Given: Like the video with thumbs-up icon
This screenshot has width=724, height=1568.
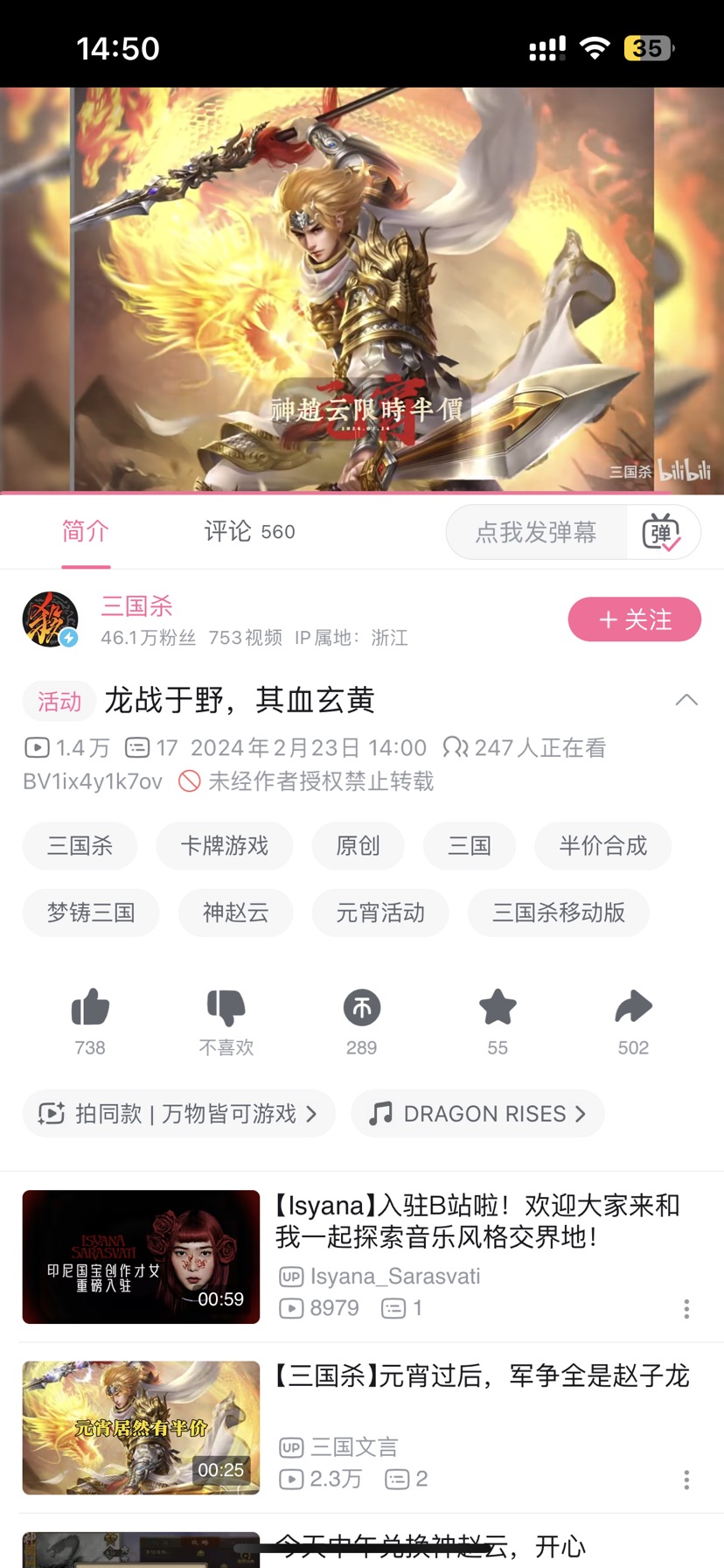Looking at the screenshot, I should [90, 1008].
